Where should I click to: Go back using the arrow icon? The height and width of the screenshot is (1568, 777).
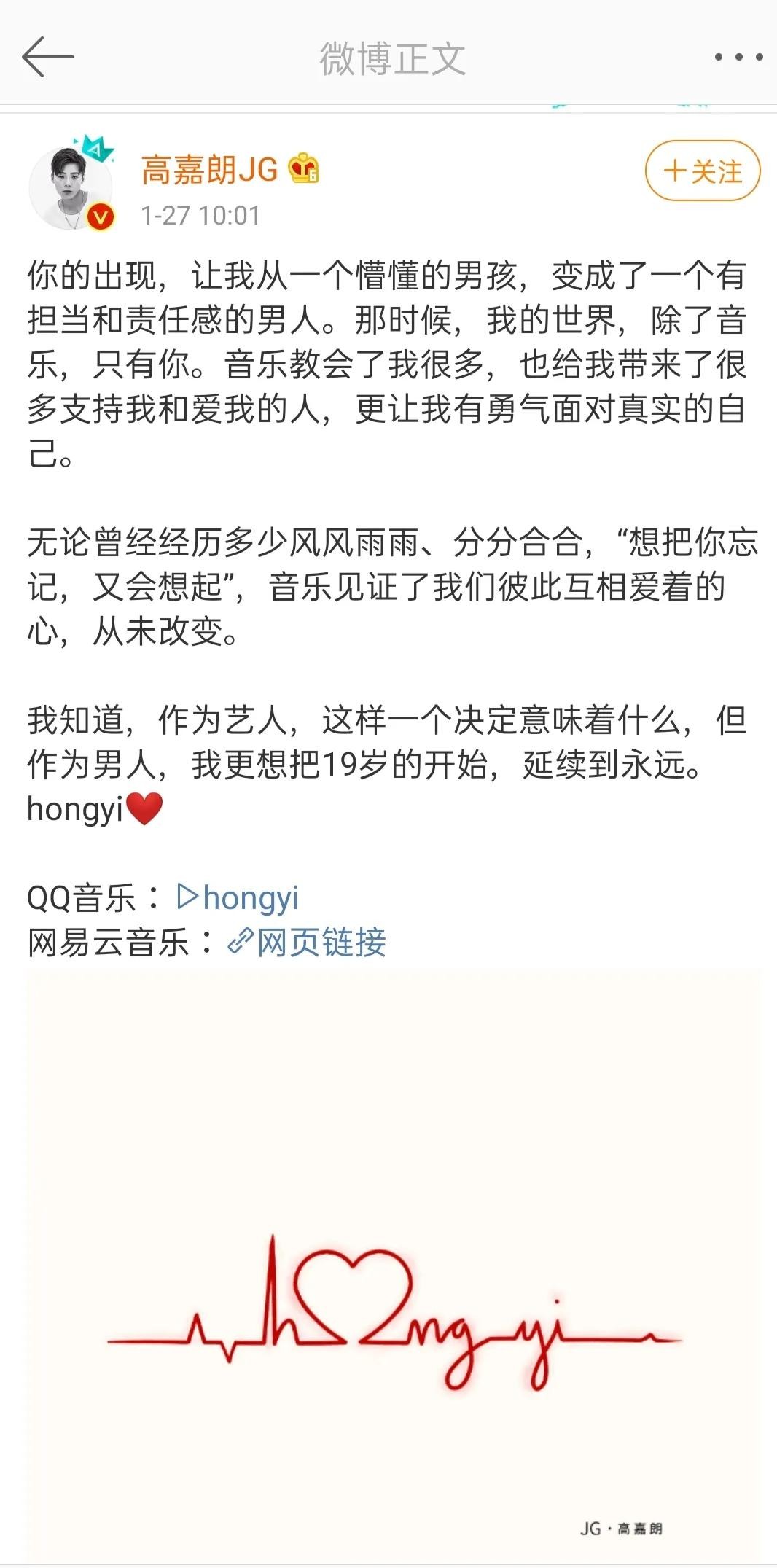coord(48,57)
